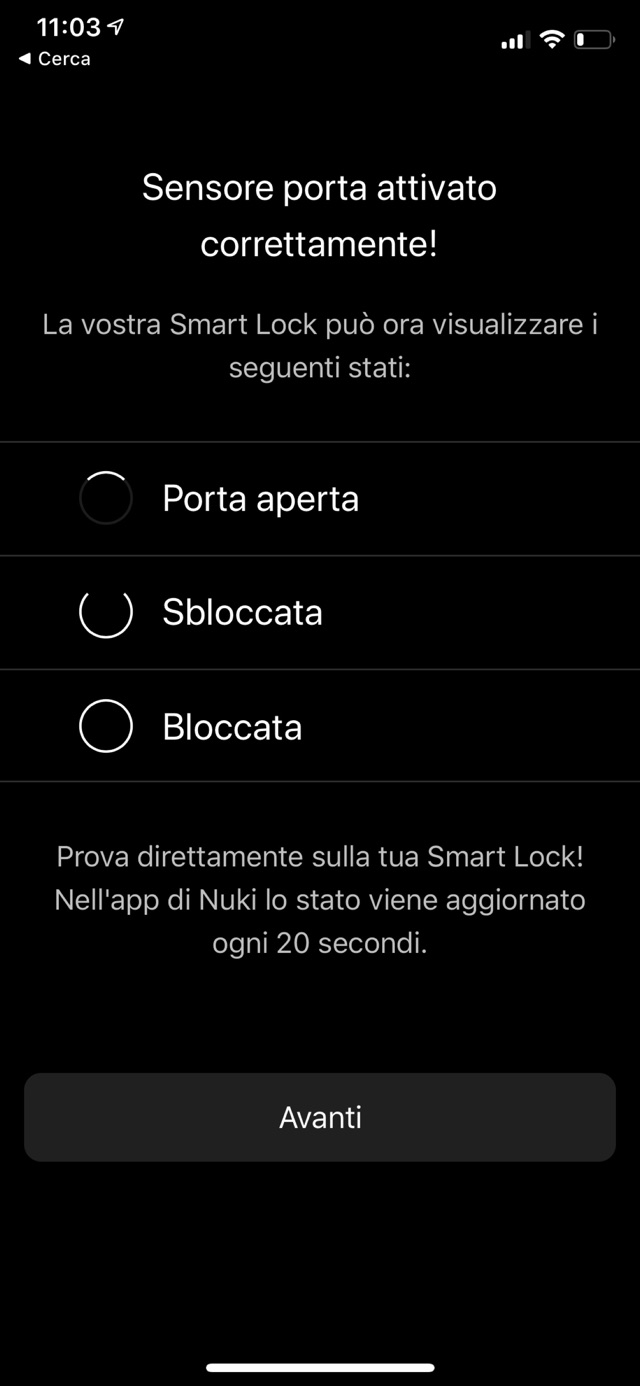Return to previous app via Cerca
640x1386 pixels.
[x=55, y=59]
